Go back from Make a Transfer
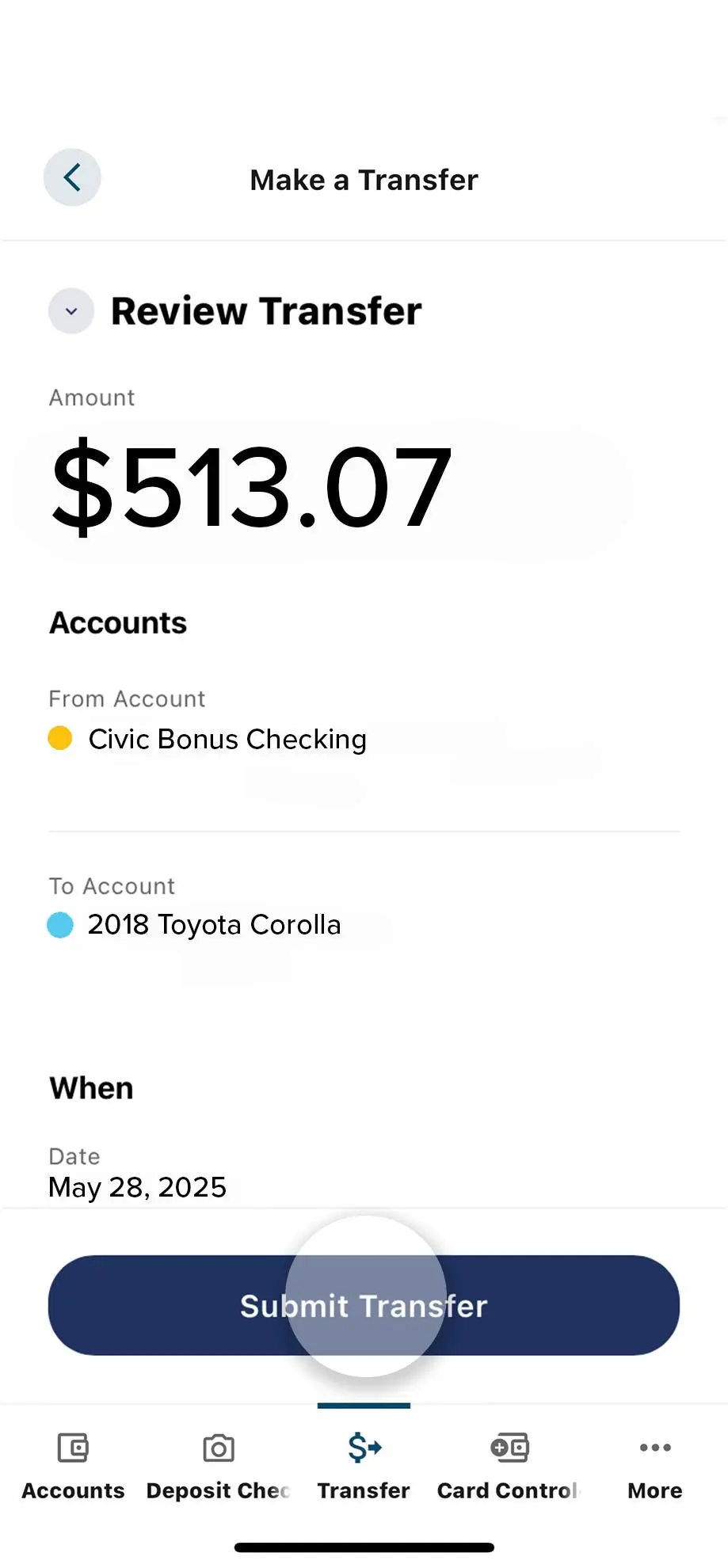The image size is (728, 1568). (x=72, y=177)
